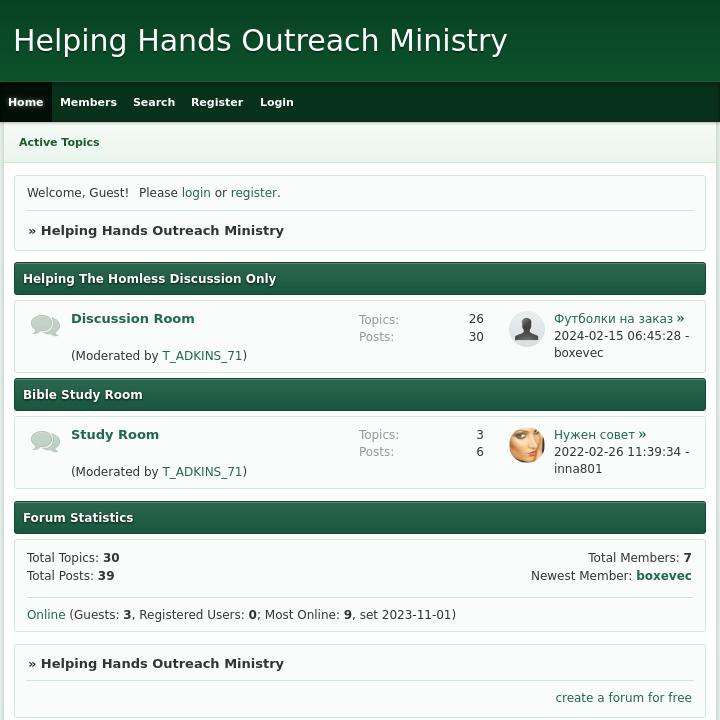This screenshot has height=720, width=720.
Task: Open latest post Нужен совет
Action: coord(595,435)
